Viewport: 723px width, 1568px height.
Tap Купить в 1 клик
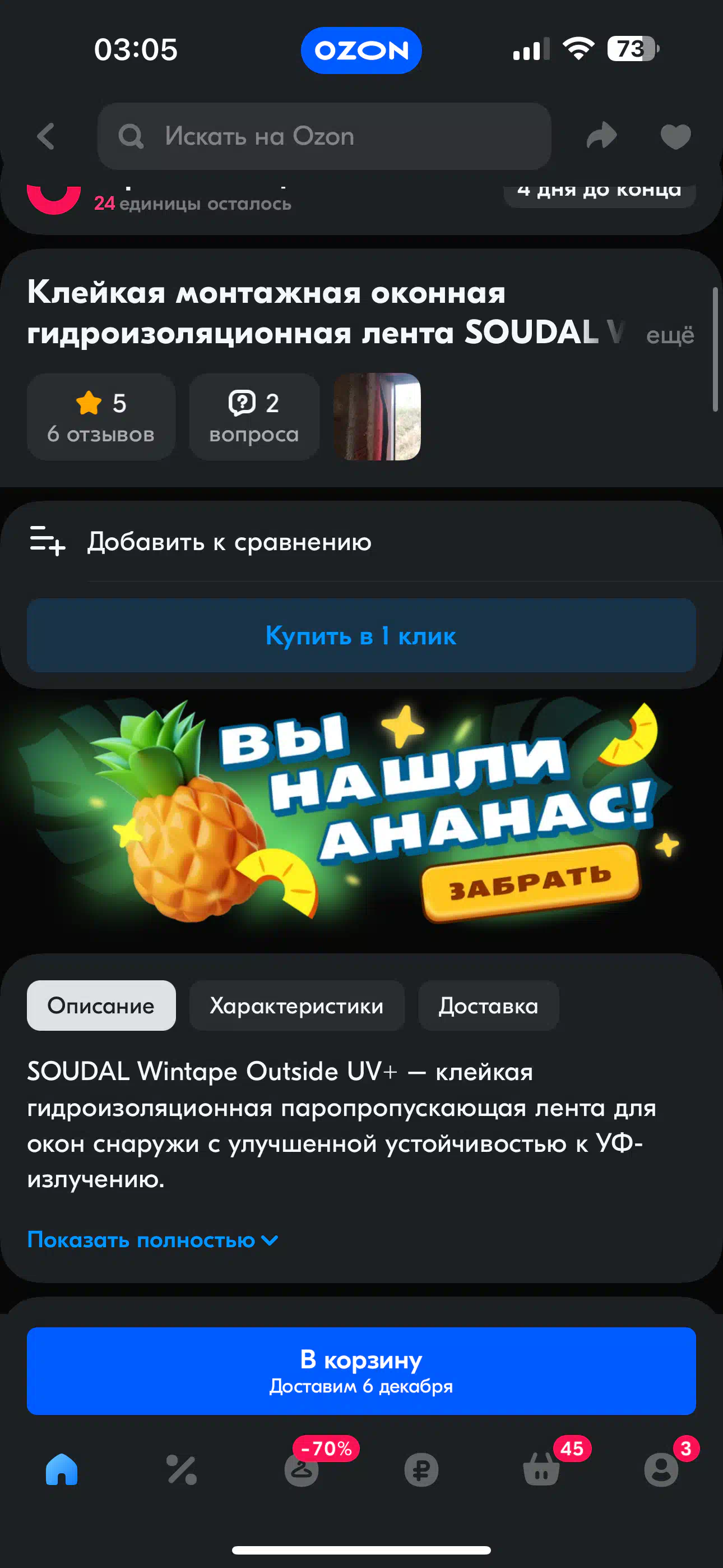pyautogui.click(x=361, y=635)
